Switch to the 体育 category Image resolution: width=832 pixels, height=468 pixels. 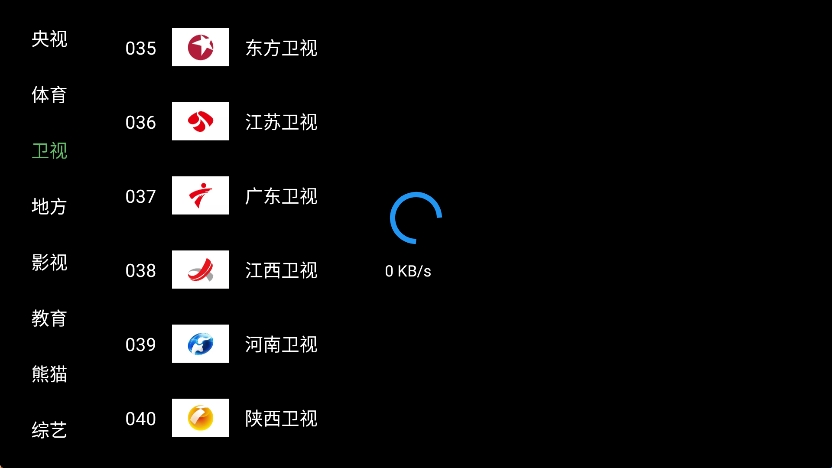pos(49,95)
